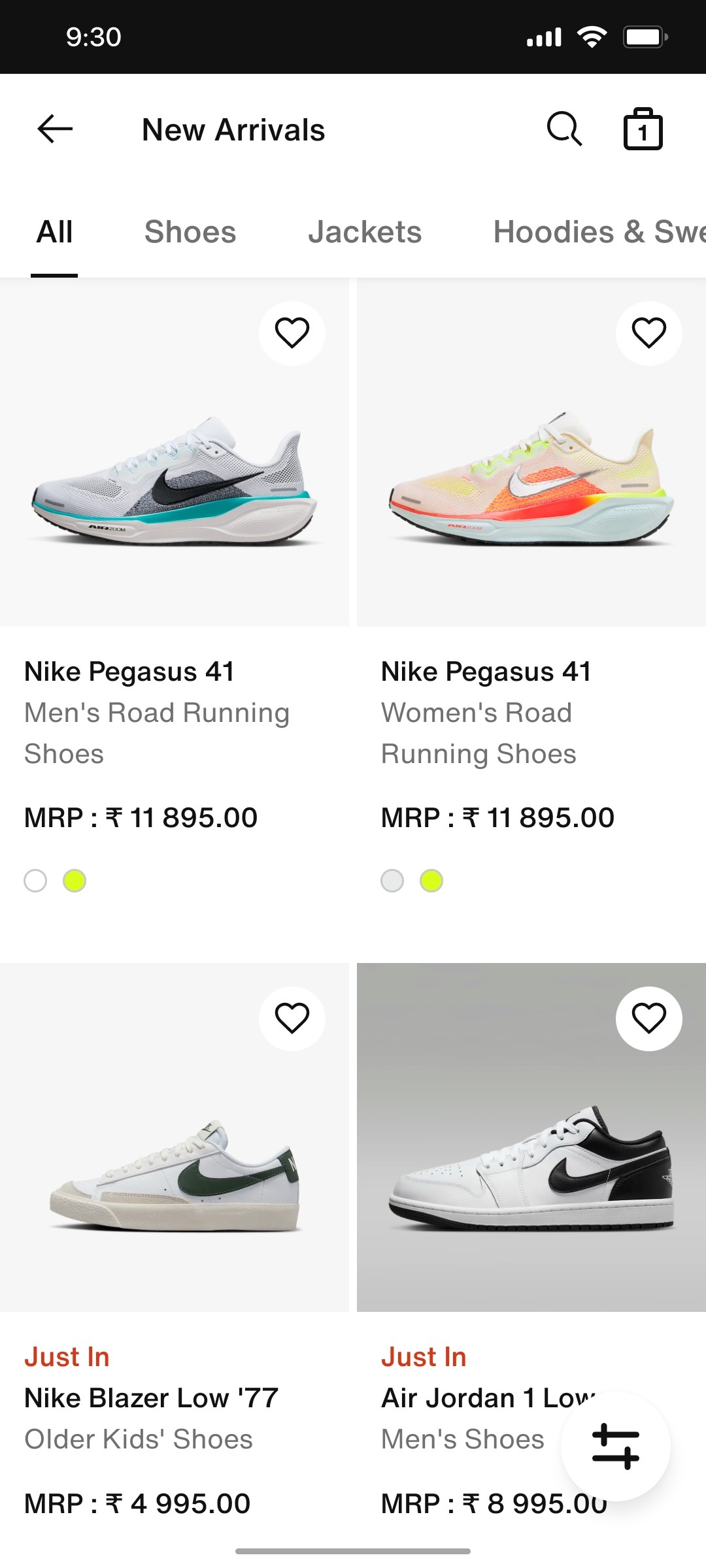Favorite the Nike Pegasus 41 Women's shoe
The height and width of the screenshot is (1568, 706).
point(648,333)
